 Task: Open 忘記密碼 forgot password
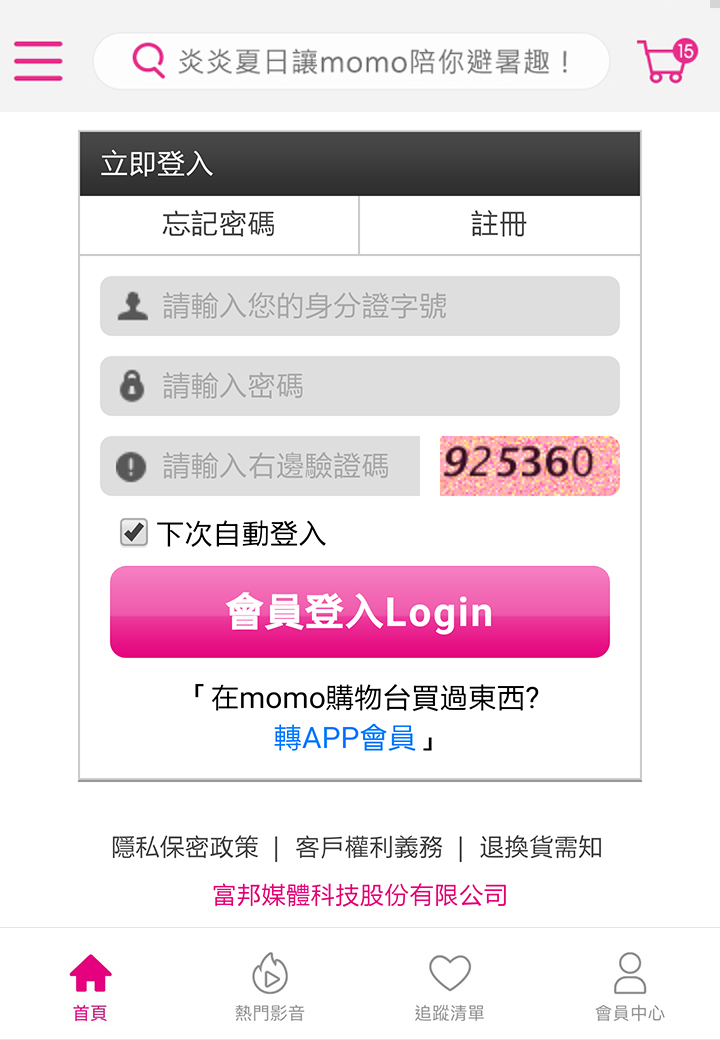click(218, 224)
